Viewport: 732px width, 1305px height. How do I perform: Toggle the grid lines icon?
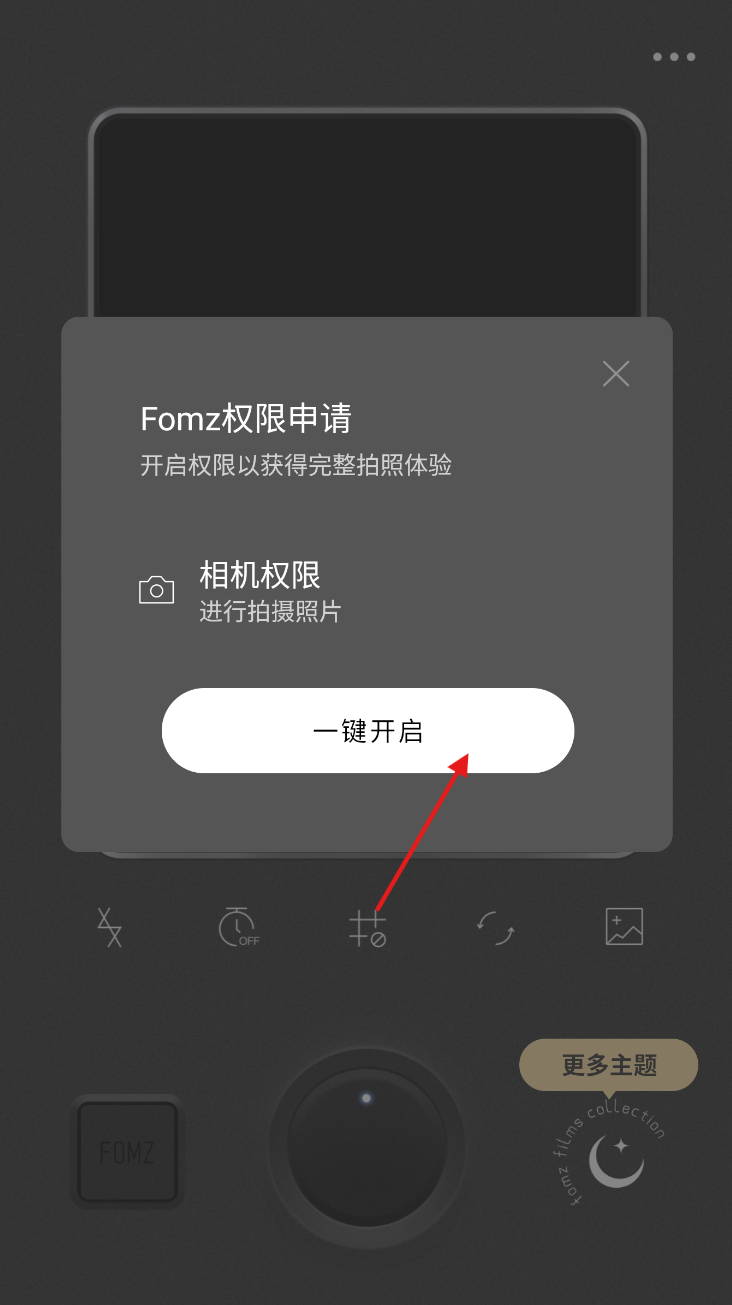click(367, 927)
